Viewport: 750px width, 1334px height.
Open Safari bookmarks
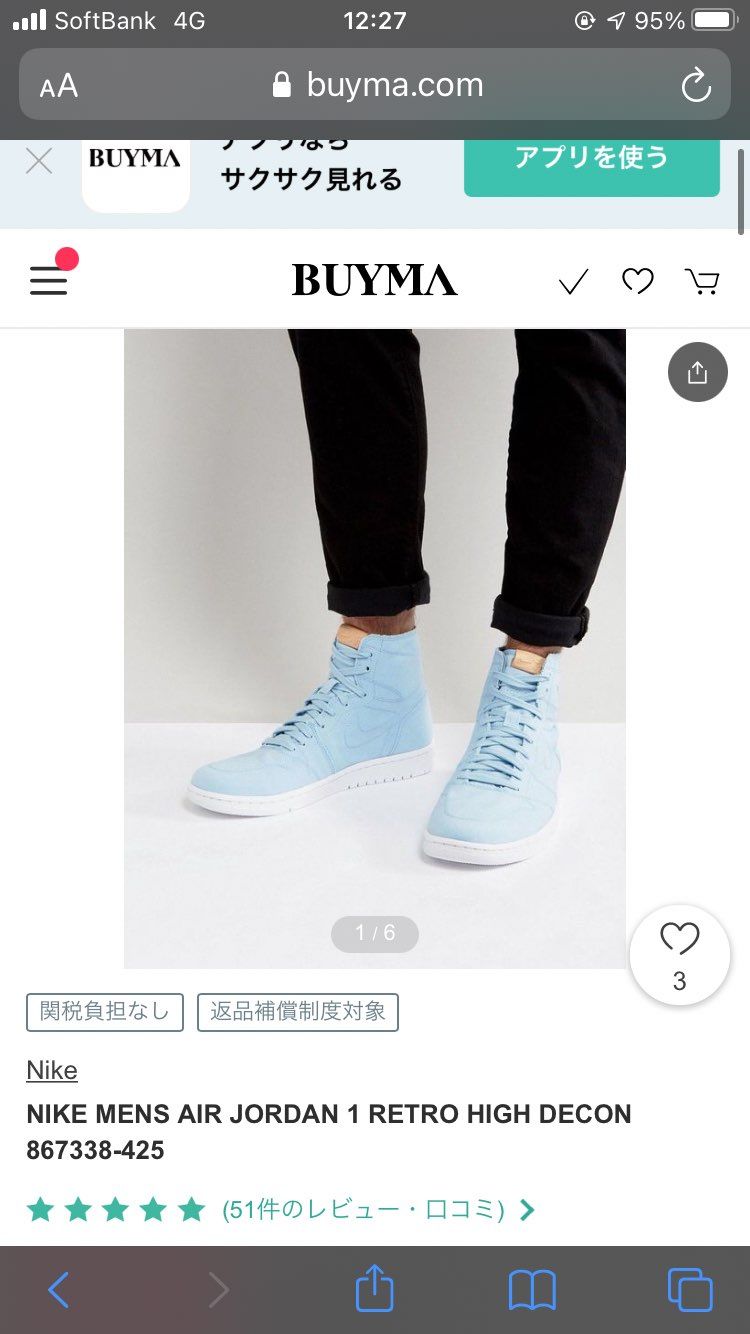(x=531, y=1289)
